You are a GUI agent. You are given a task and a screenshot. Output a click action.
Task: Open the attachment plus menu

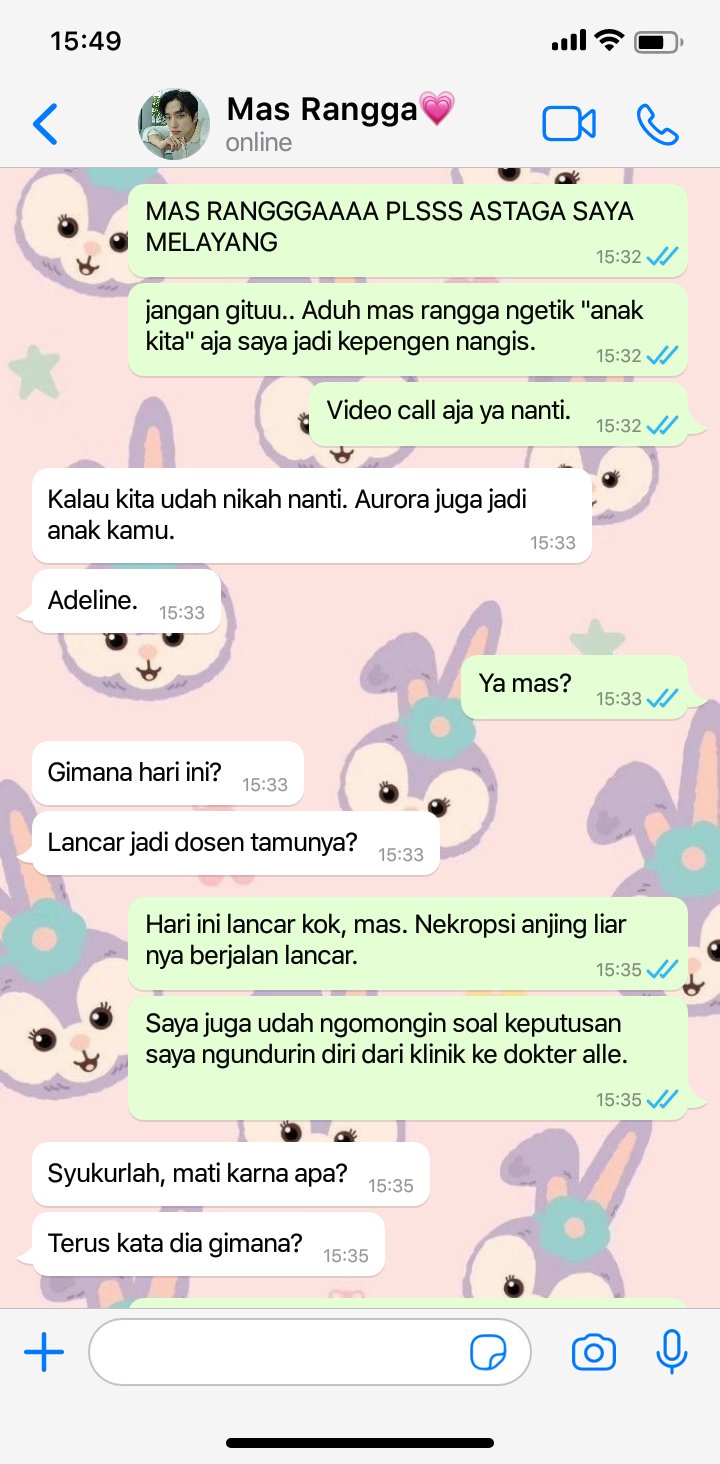pos(44,1353)
